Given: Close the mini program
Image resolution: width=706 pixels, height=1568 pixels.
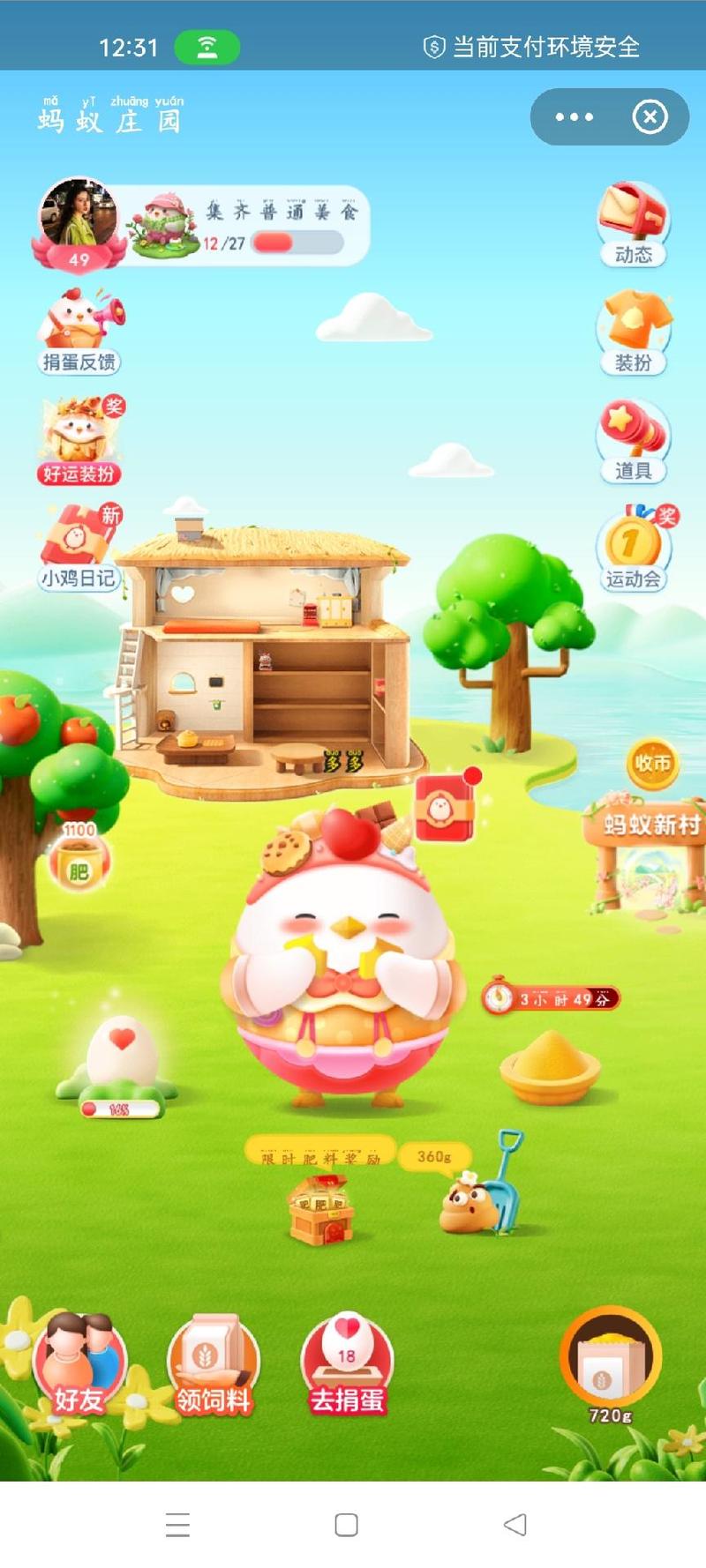Looking at the screenshot, I should click(650, 116).
